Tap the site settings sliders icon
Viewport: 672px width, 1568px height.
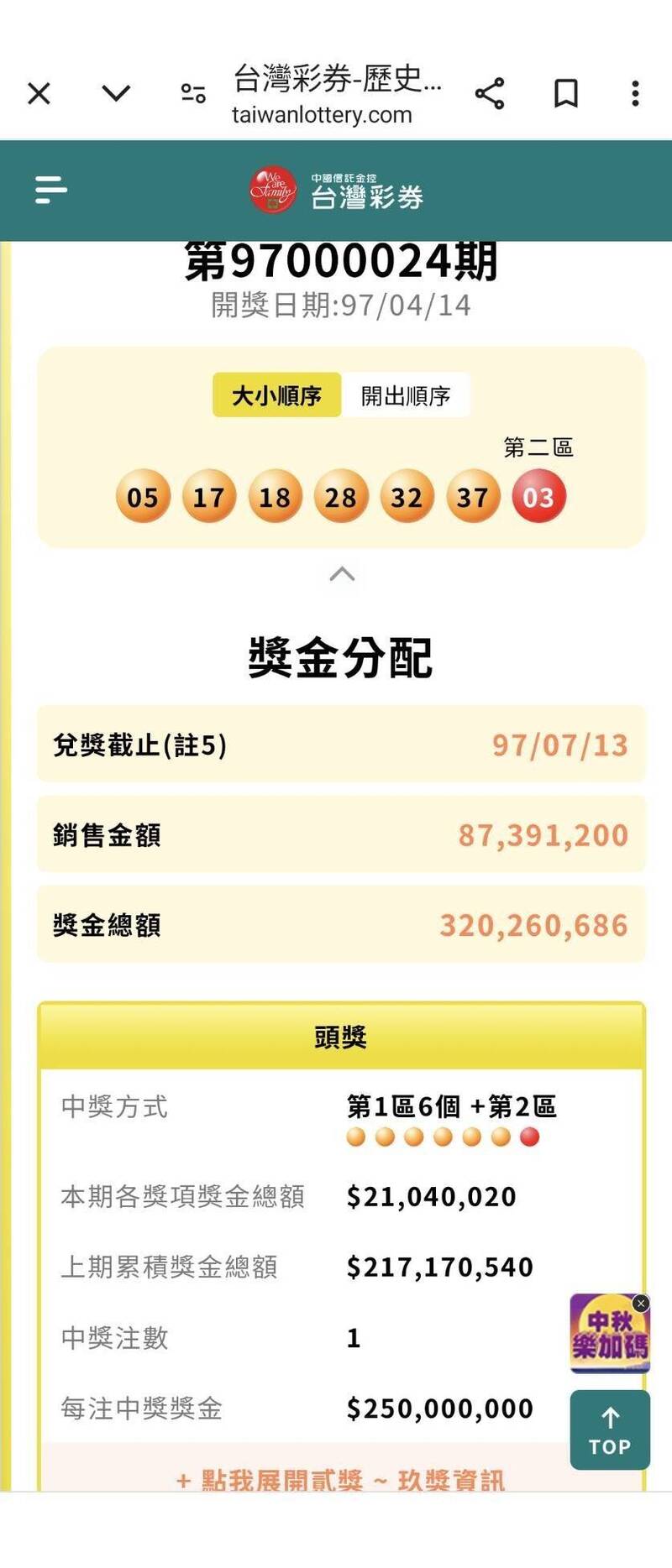click(x=192, y=94)
